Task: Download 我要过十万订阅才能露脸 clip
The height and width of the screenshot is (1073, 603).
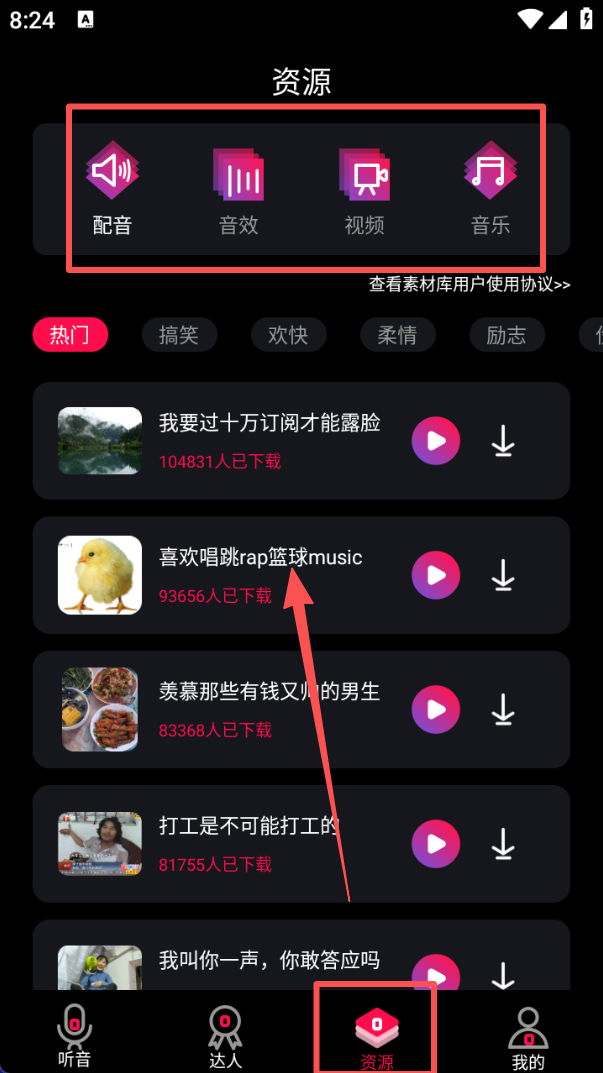Action: [503, 441]
